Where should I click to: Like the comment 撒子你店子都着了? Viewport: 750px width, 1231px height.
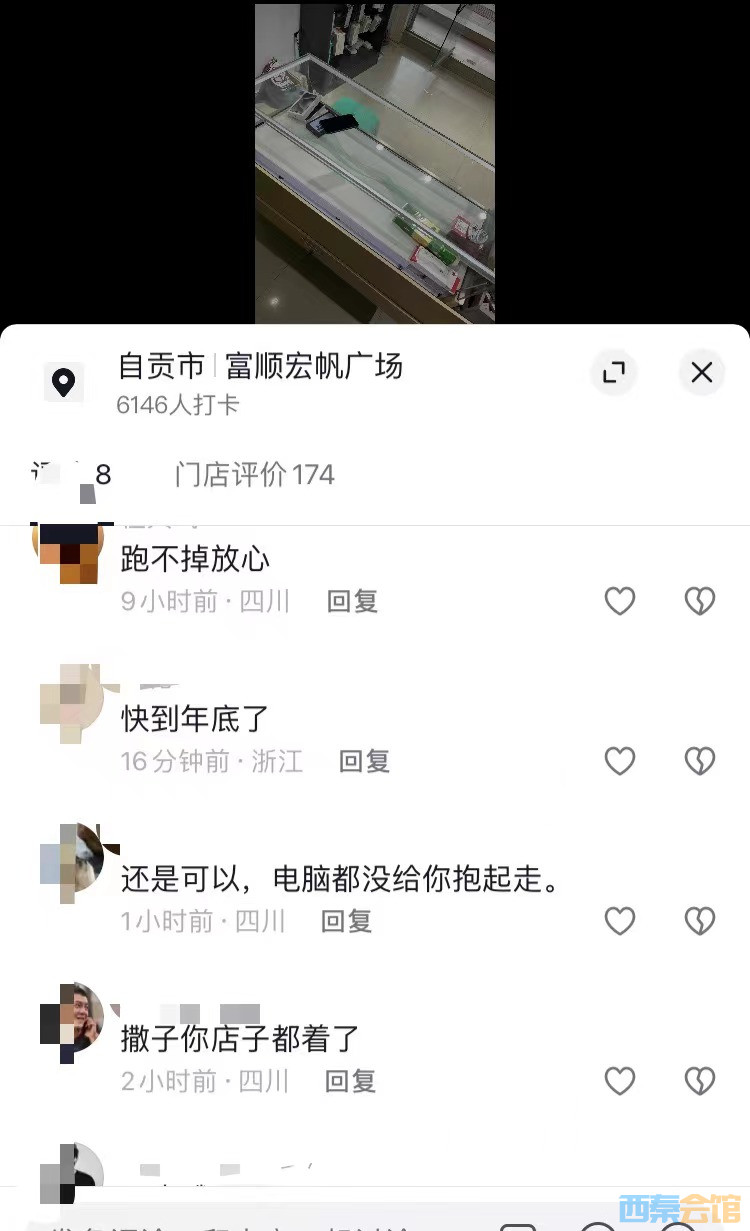(620, 1081)
